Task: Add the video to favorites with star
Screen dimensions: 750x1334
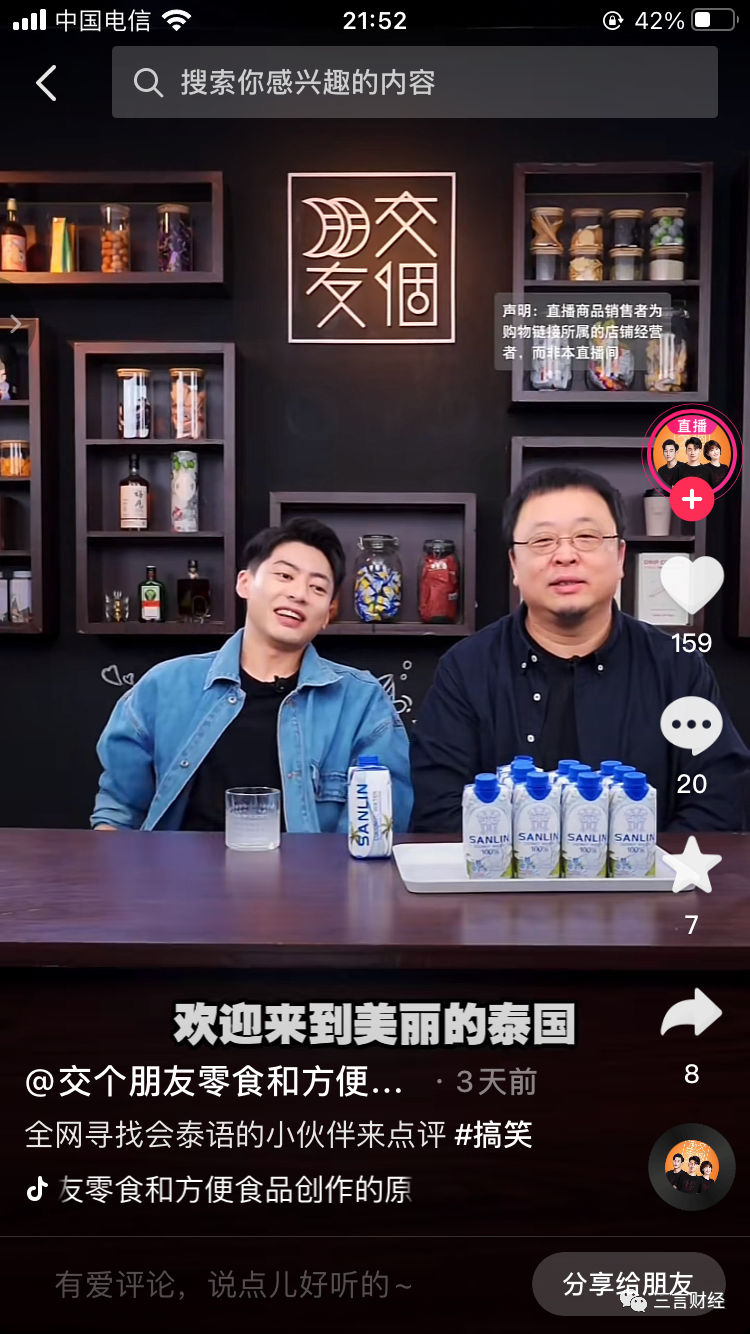Action: click(691, 866)
